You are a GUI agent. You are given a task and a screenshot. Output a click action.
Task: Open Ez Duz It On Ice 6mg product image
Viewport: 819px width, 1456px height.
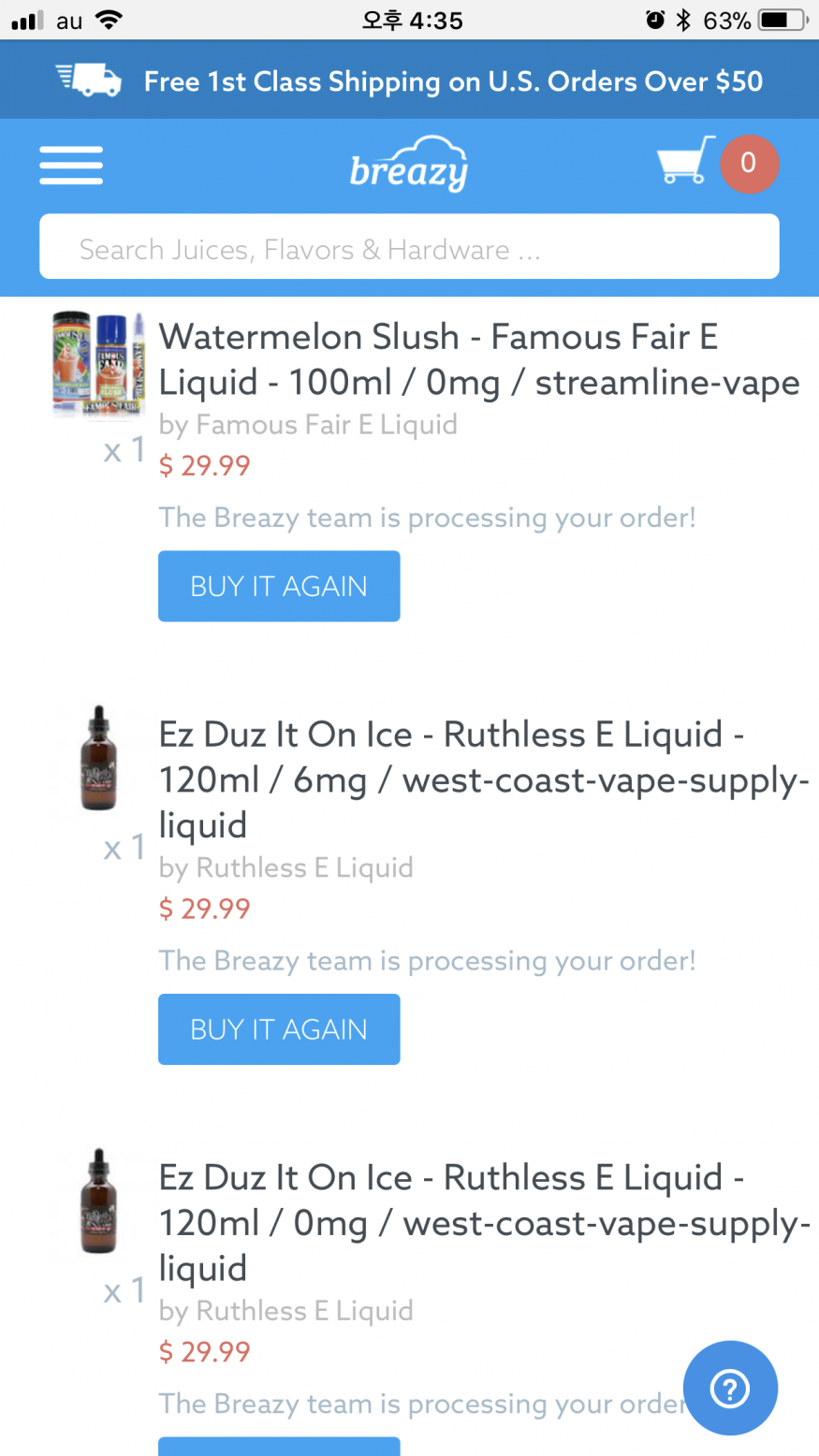(x=98, y=758)
